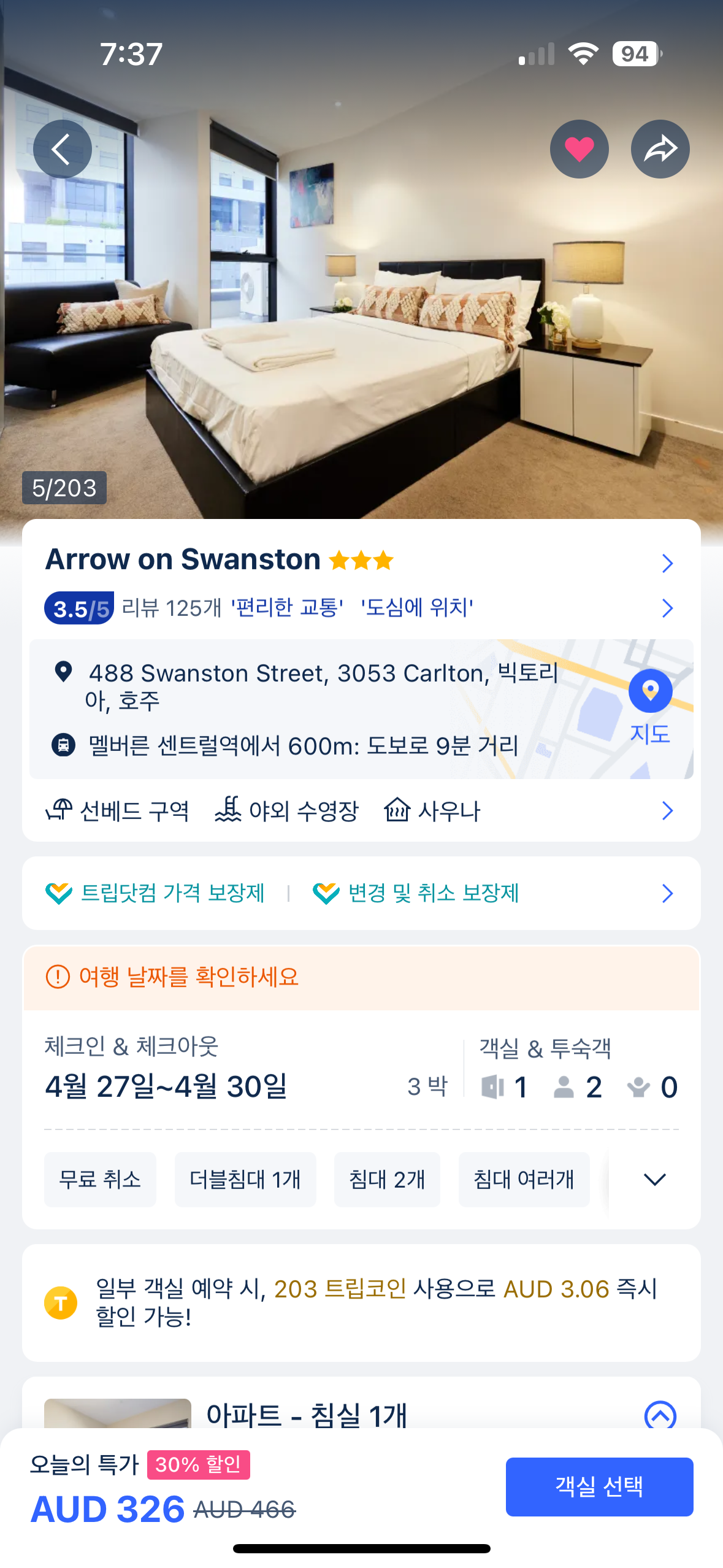Tap the 객실 선택 button
The image size is (723, 1568).
(599, 1486)
